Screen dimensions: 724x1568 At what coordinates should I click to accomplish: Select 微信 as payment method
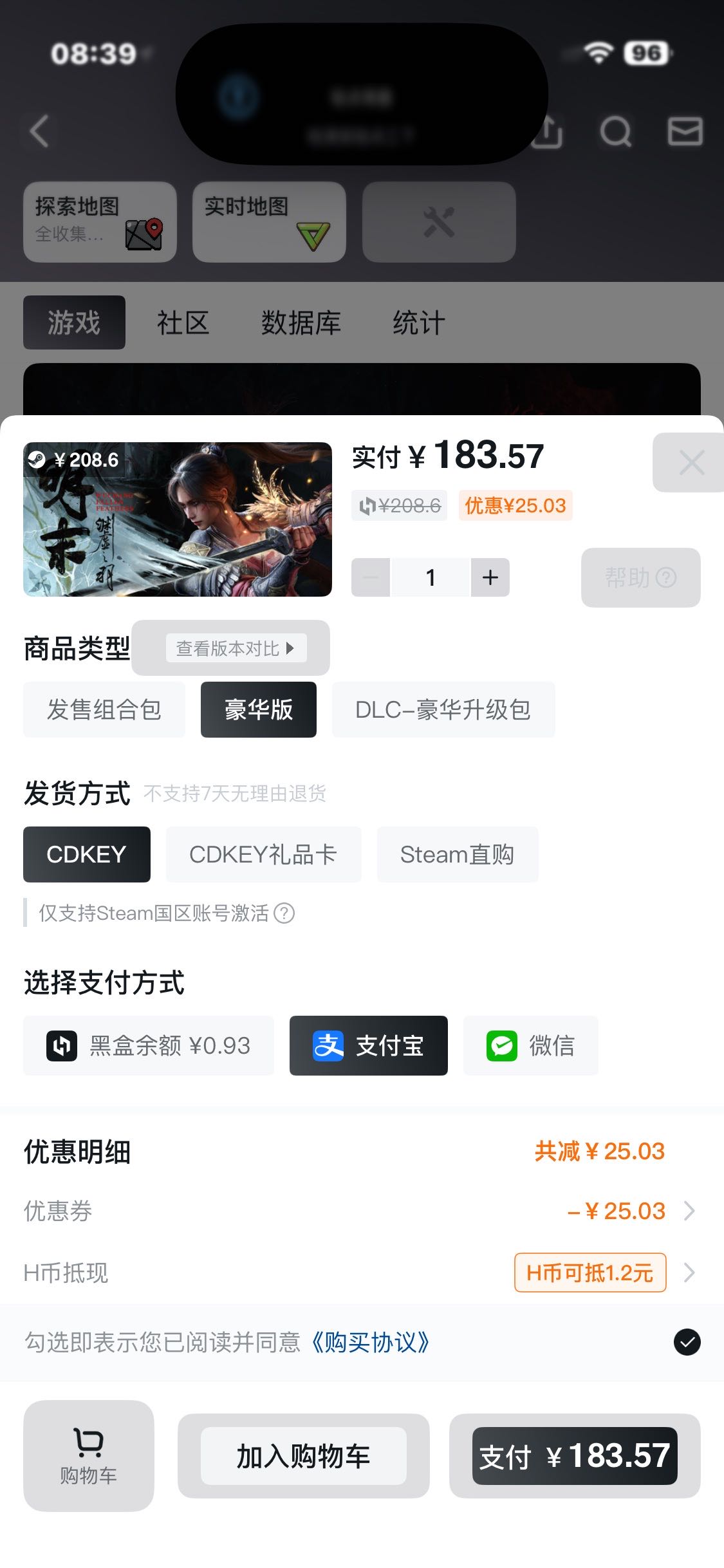pyautogui.click(x=530, y=1045)
